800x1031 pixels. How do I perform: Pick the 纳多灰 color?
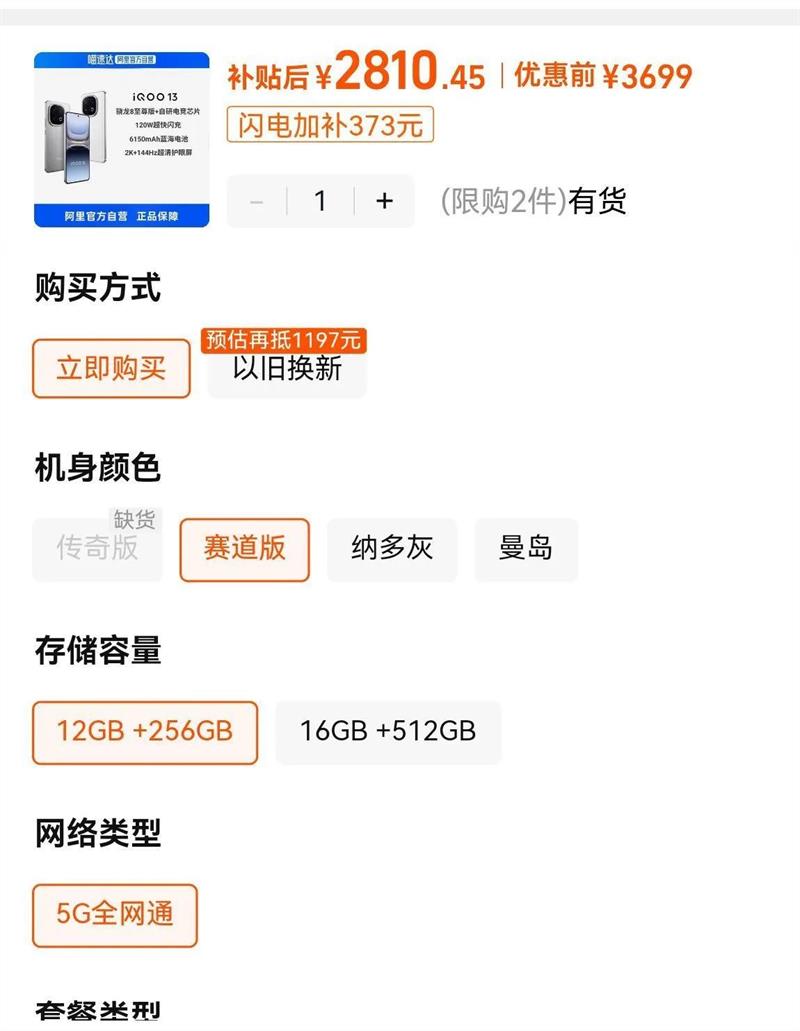[392, 550]
